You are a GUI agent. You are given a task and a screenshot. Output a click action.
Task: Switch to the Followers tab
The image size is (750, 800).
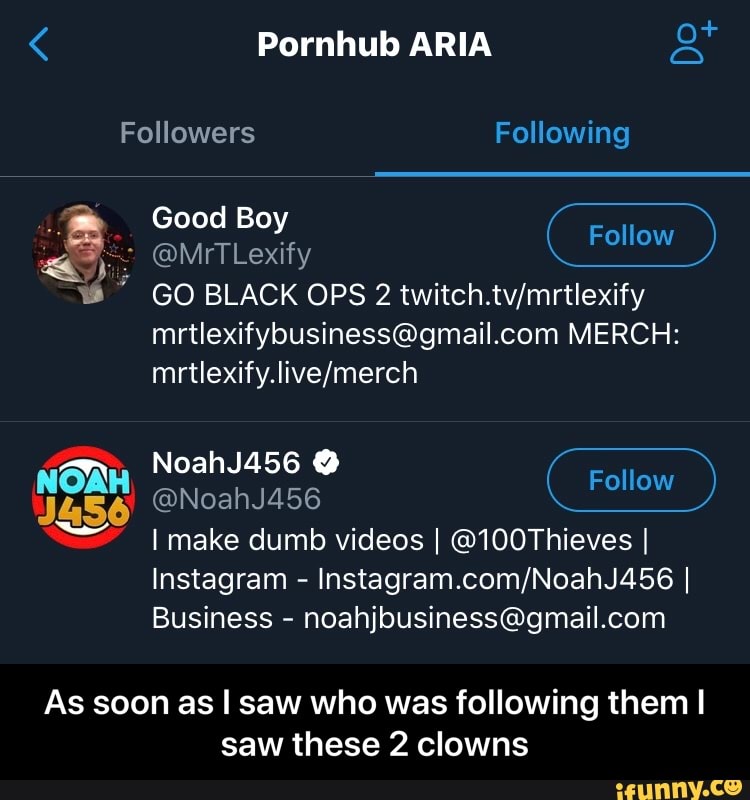tap(187, 133)
